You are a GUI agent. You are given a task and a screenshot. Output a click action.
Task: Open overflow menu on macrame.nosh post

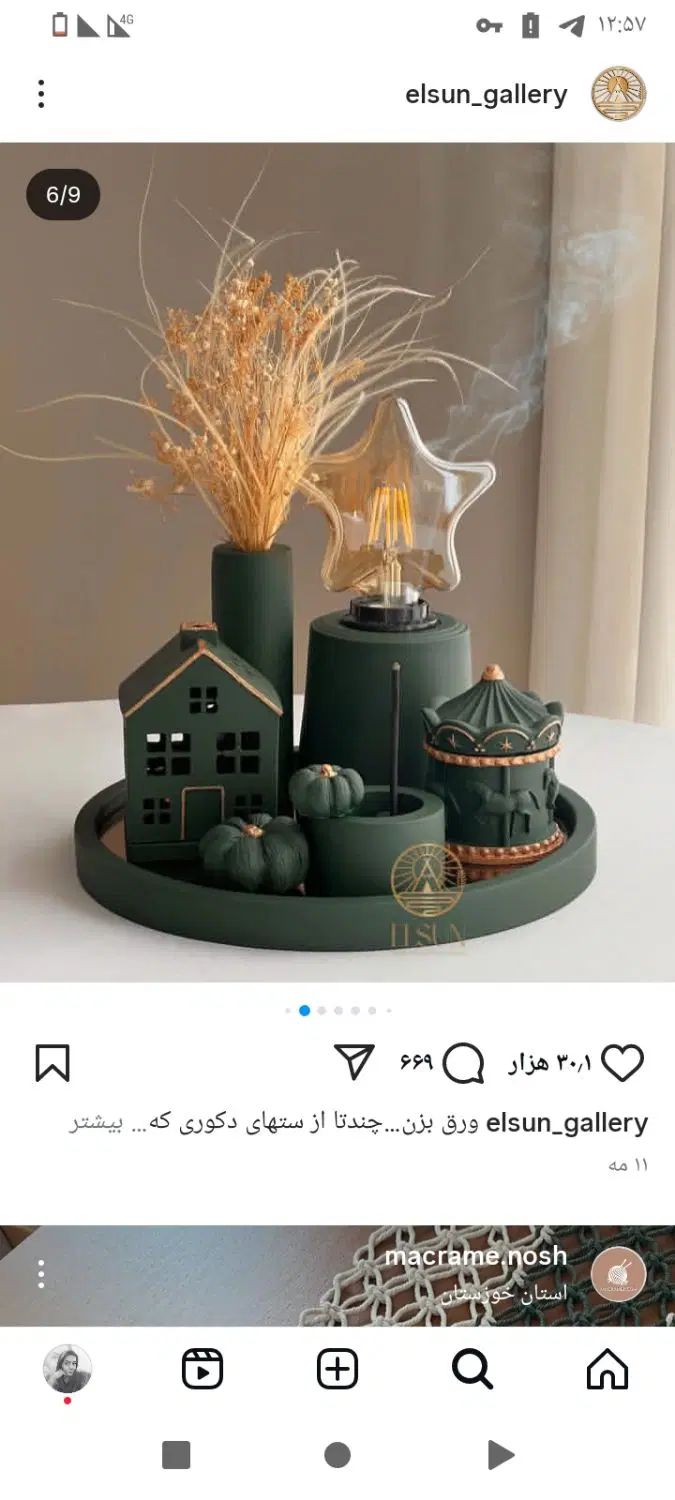click(41, 1273)
